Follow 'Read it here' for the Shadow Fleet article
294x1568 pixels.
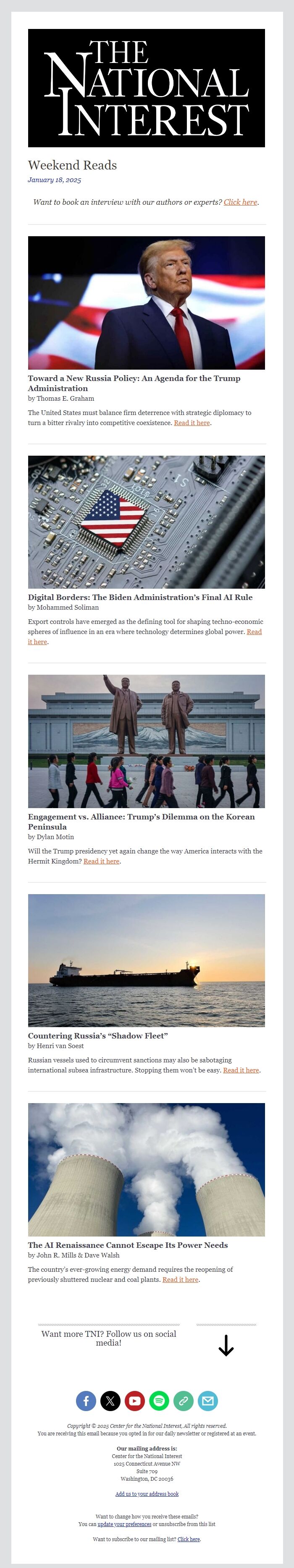240,1070
